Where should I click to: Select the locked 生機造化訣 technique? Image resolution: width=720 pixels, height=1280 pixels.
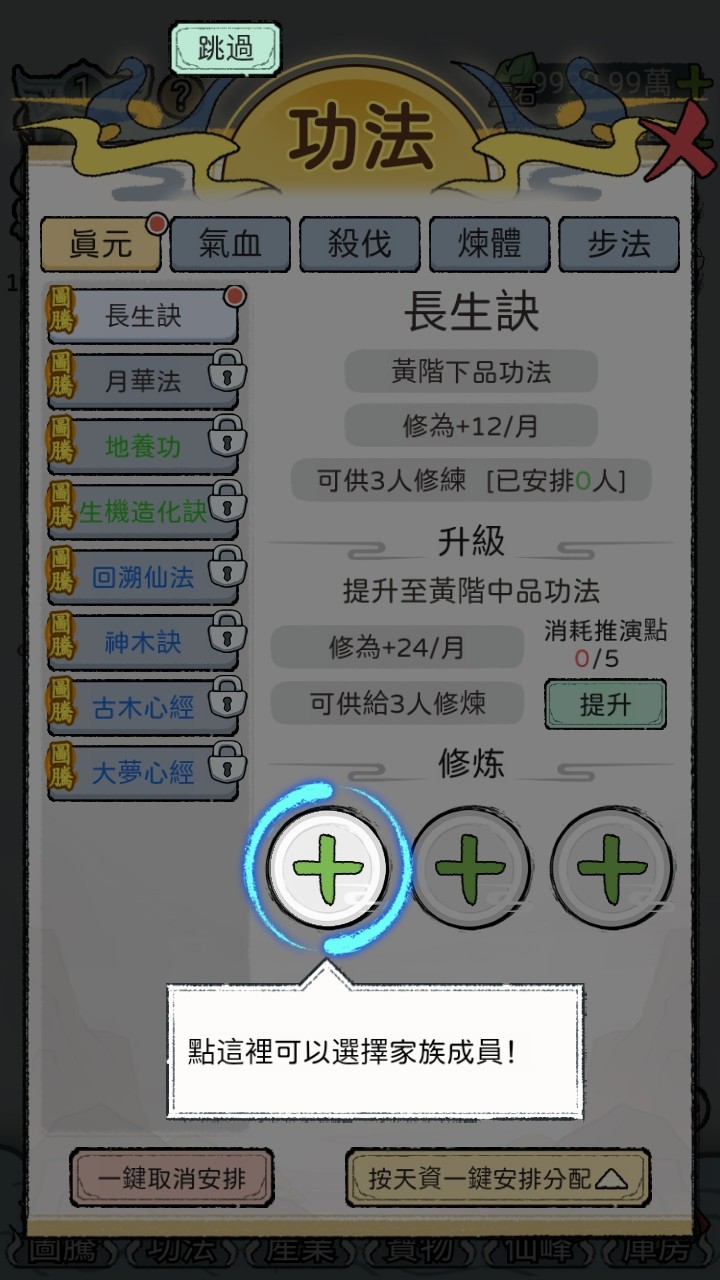[x=143, y=512]
